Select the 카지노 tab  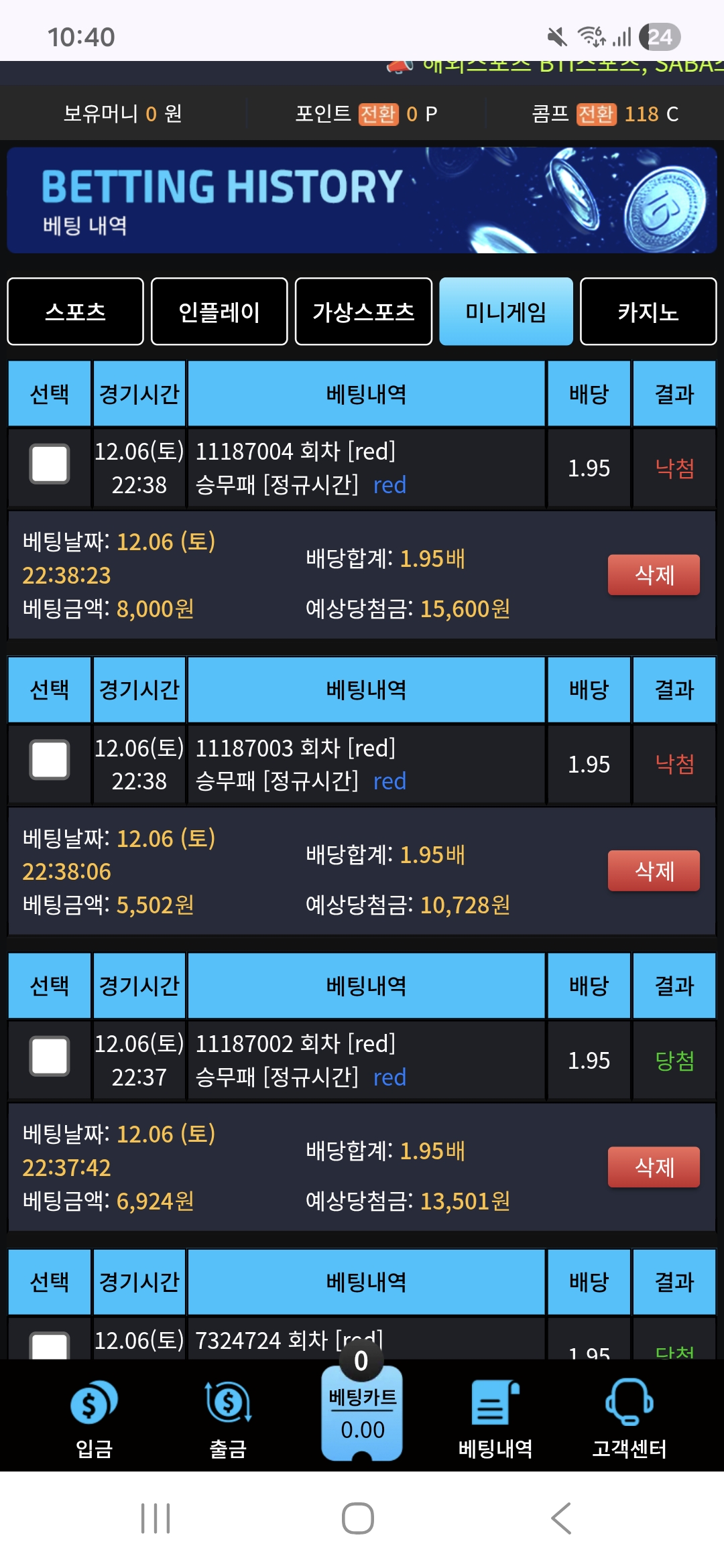coord(648,312)
